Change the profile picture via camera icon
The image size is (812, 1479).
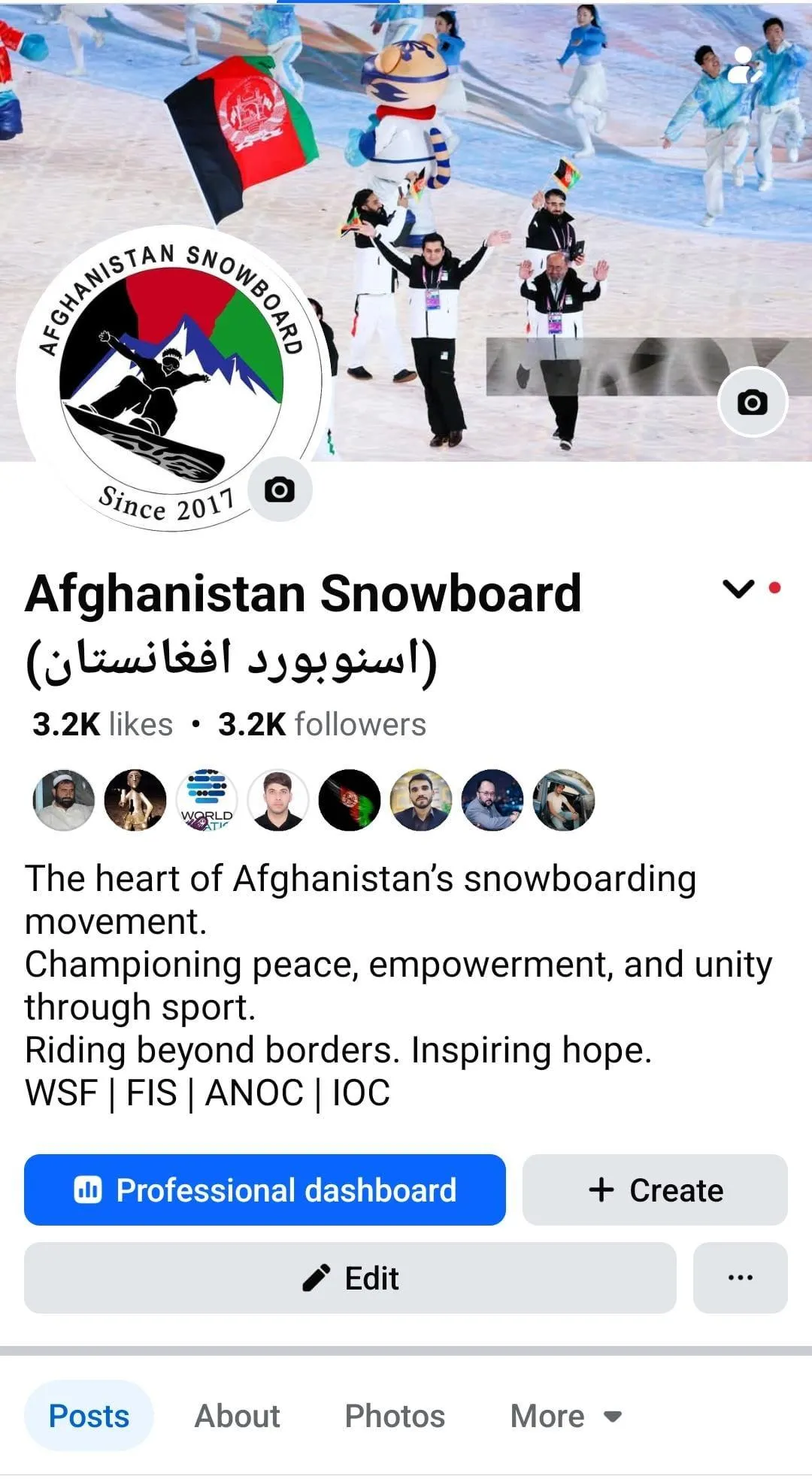click(x=280, y=489)
